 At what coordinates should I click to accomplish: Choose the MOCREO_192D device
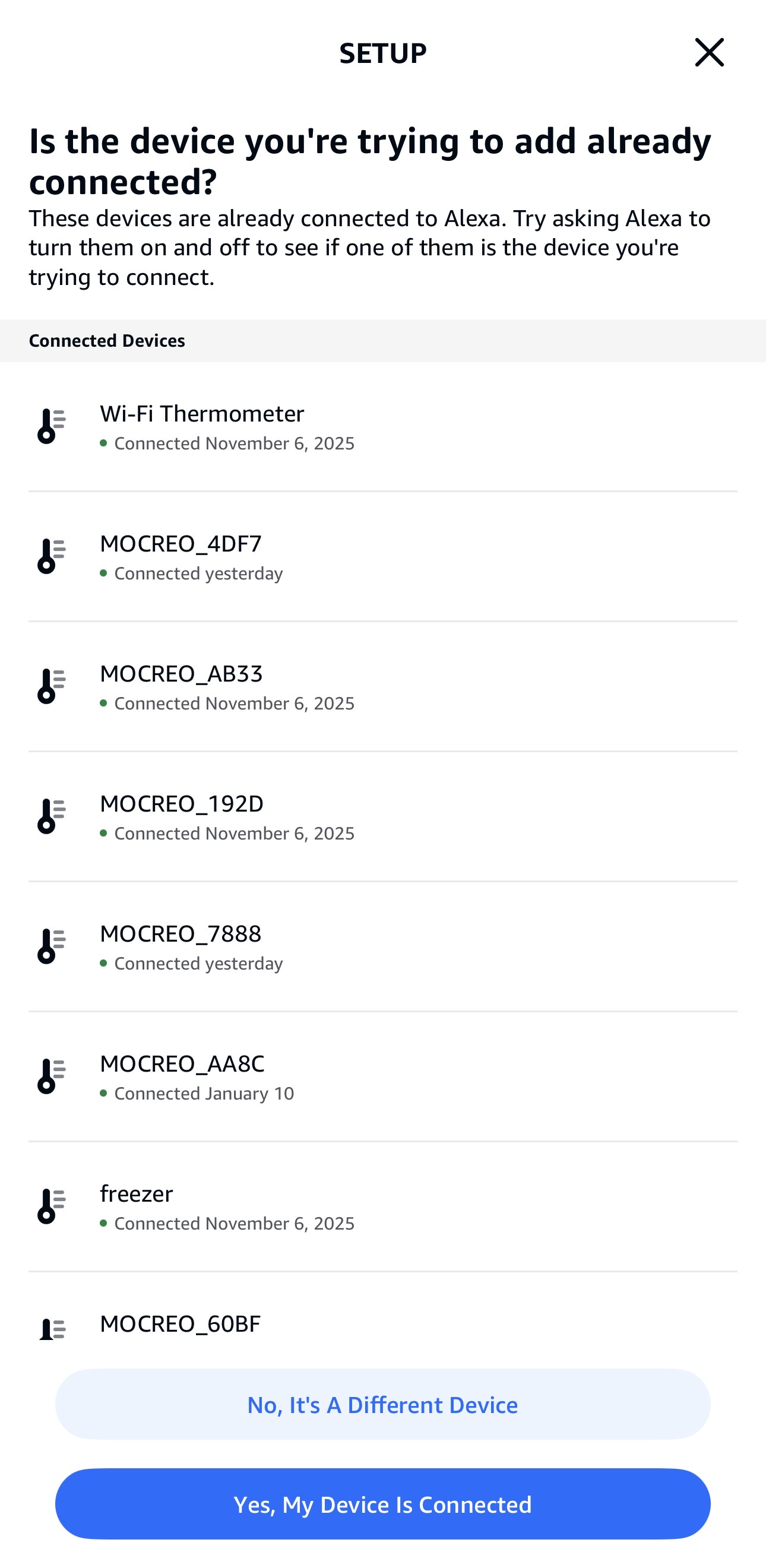point(382,816)
